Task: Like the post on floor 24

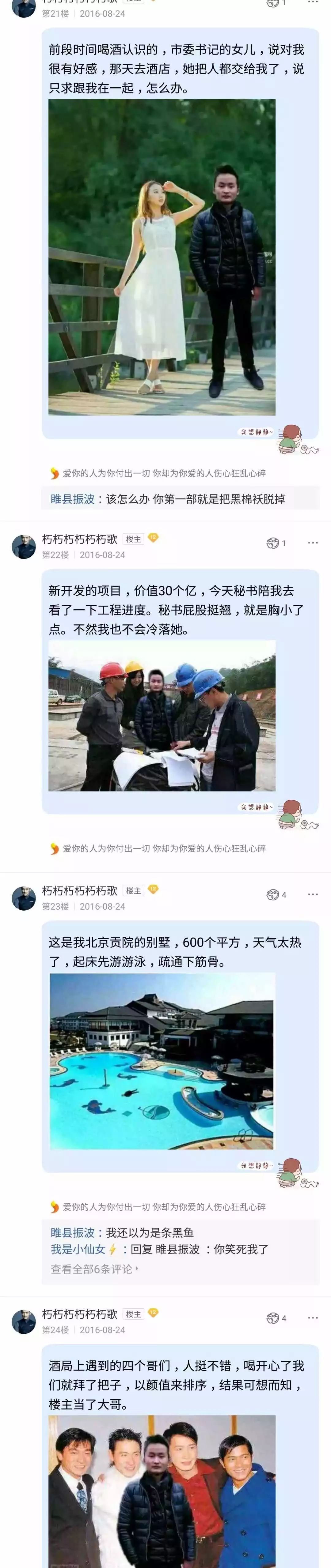Action: pyautogui.click(x=273, y=1318)
